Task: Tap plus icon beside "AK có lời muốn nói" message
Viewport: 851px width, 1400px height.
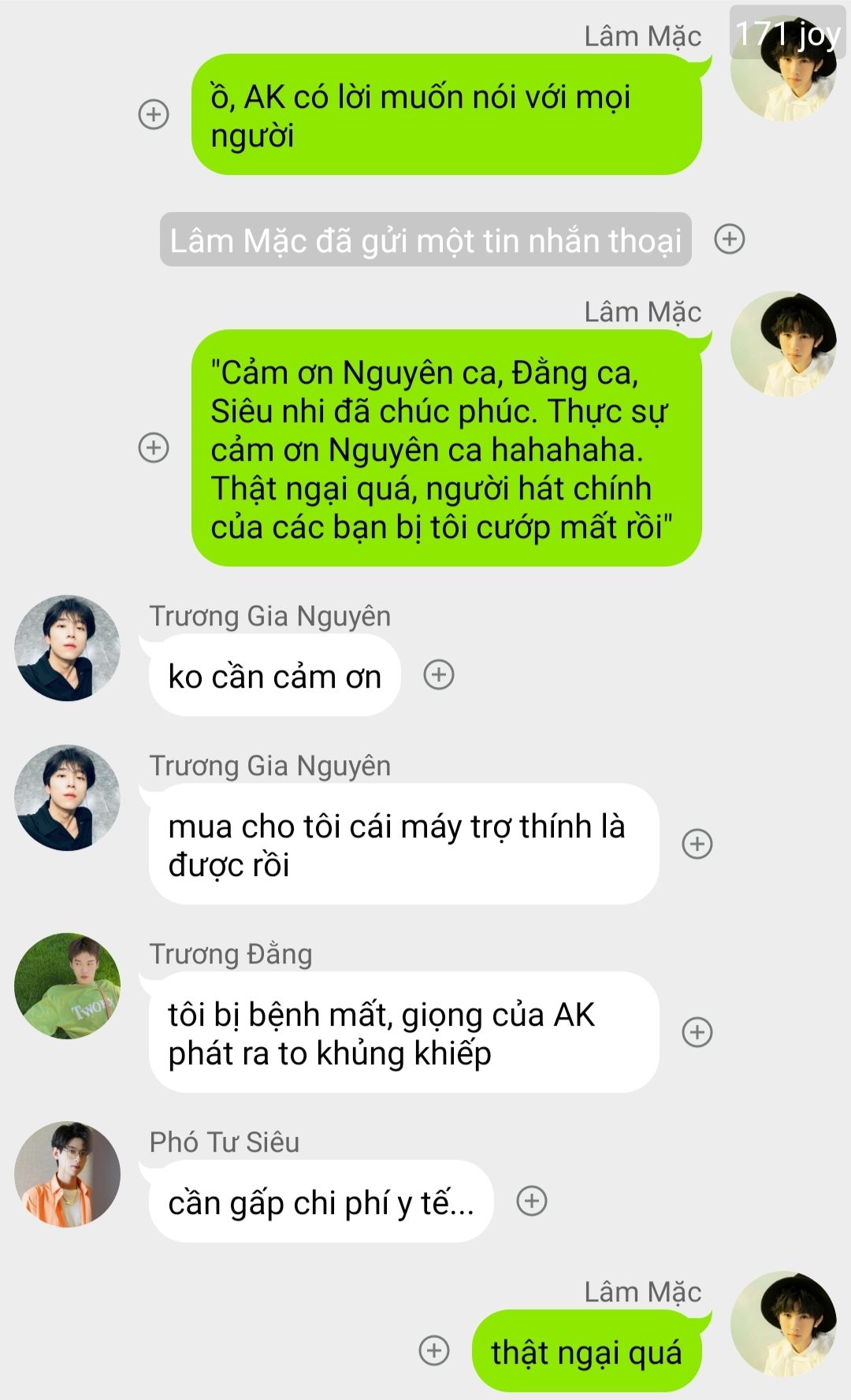Action: click(154, 114)
